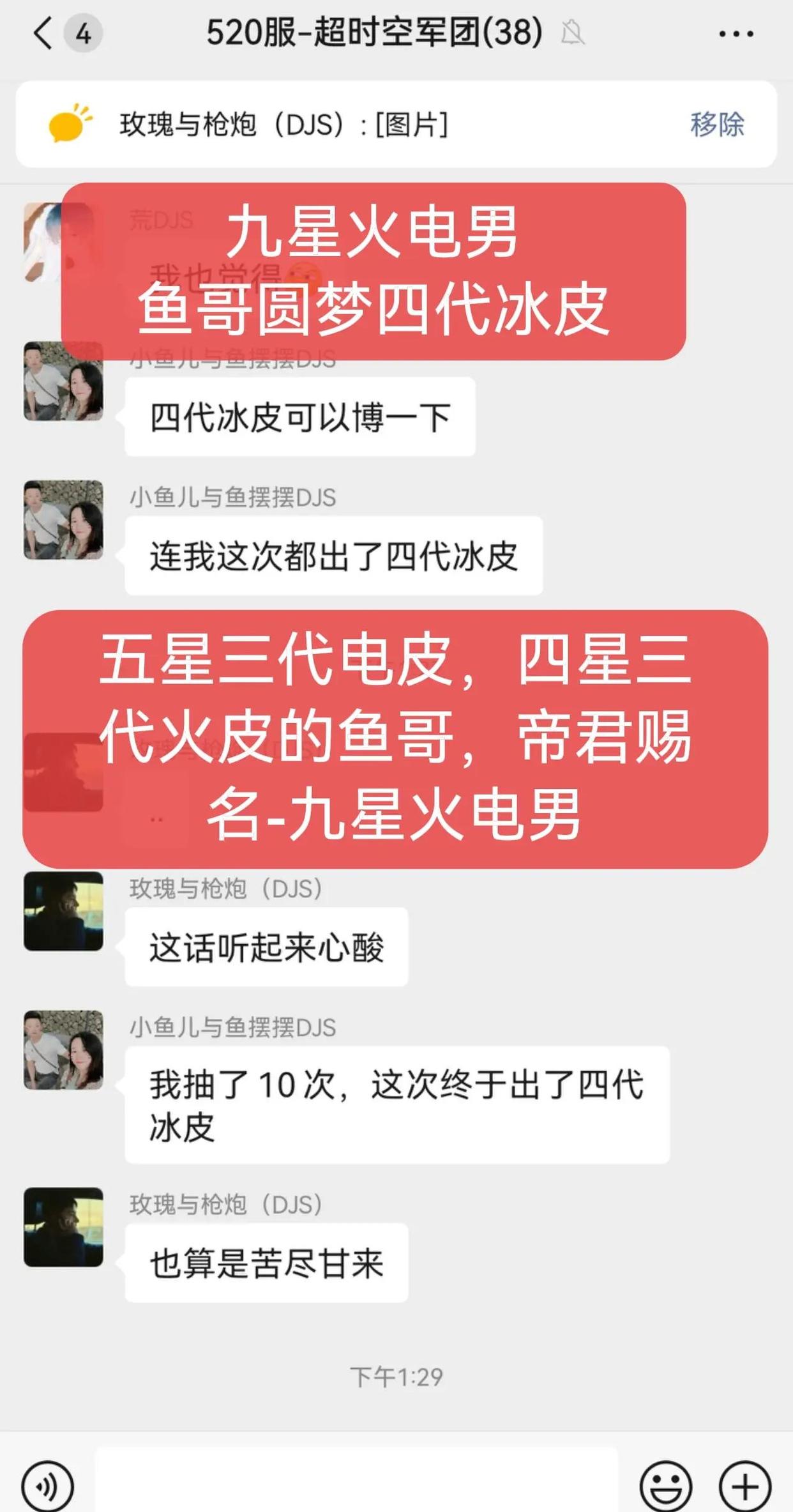The height and width of the screenshot is (1512, 793).
Task: Open avatar beside 也算是苦尽甘来 message
Action: 63,1226
